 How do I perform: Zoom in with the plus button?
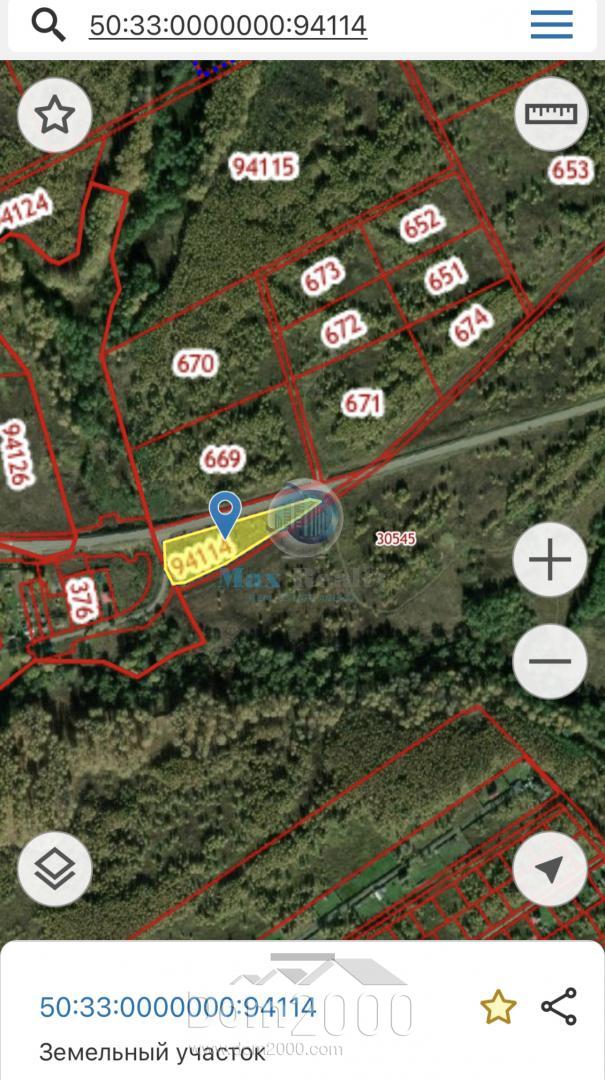coord(550,559)
